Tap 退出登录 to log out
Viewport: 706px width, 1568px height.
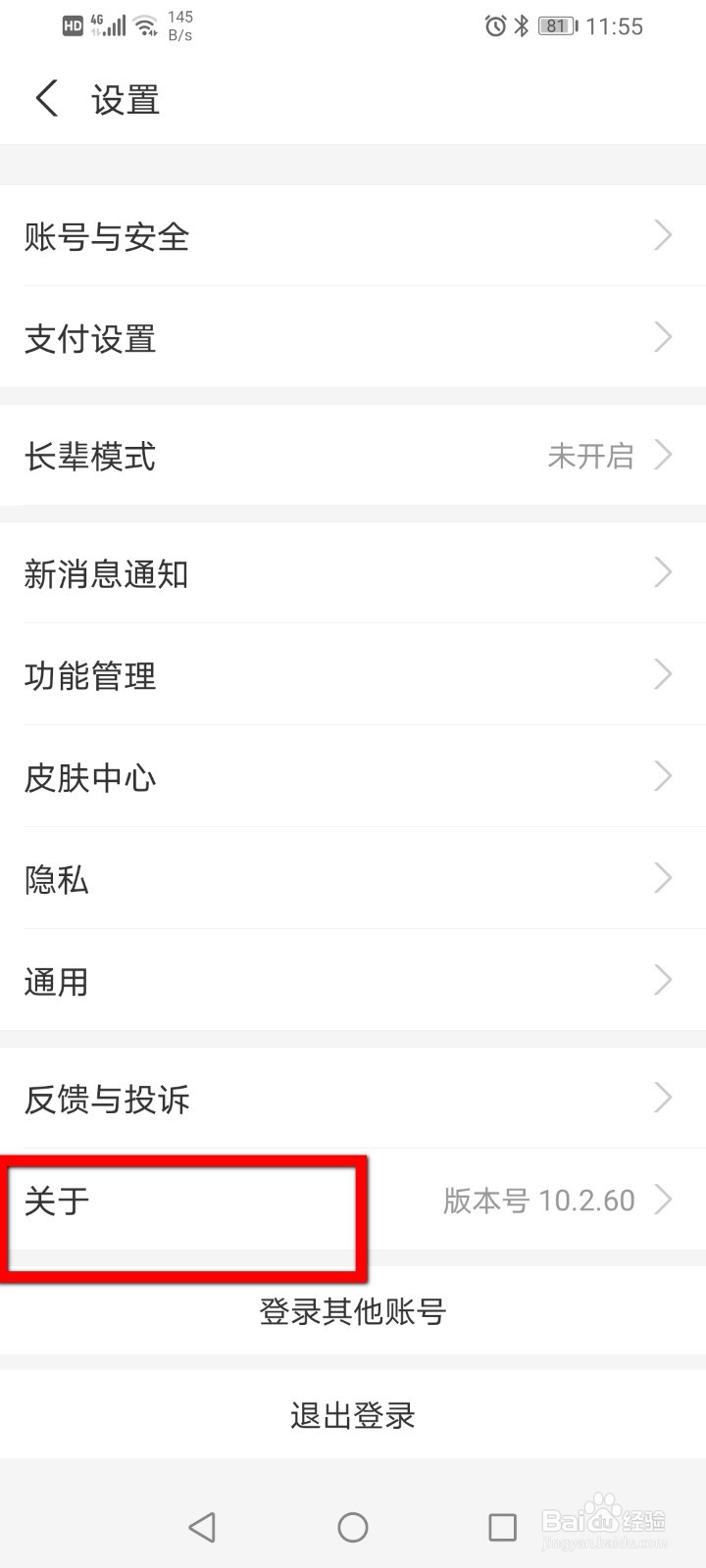(x=353, y=1414)
